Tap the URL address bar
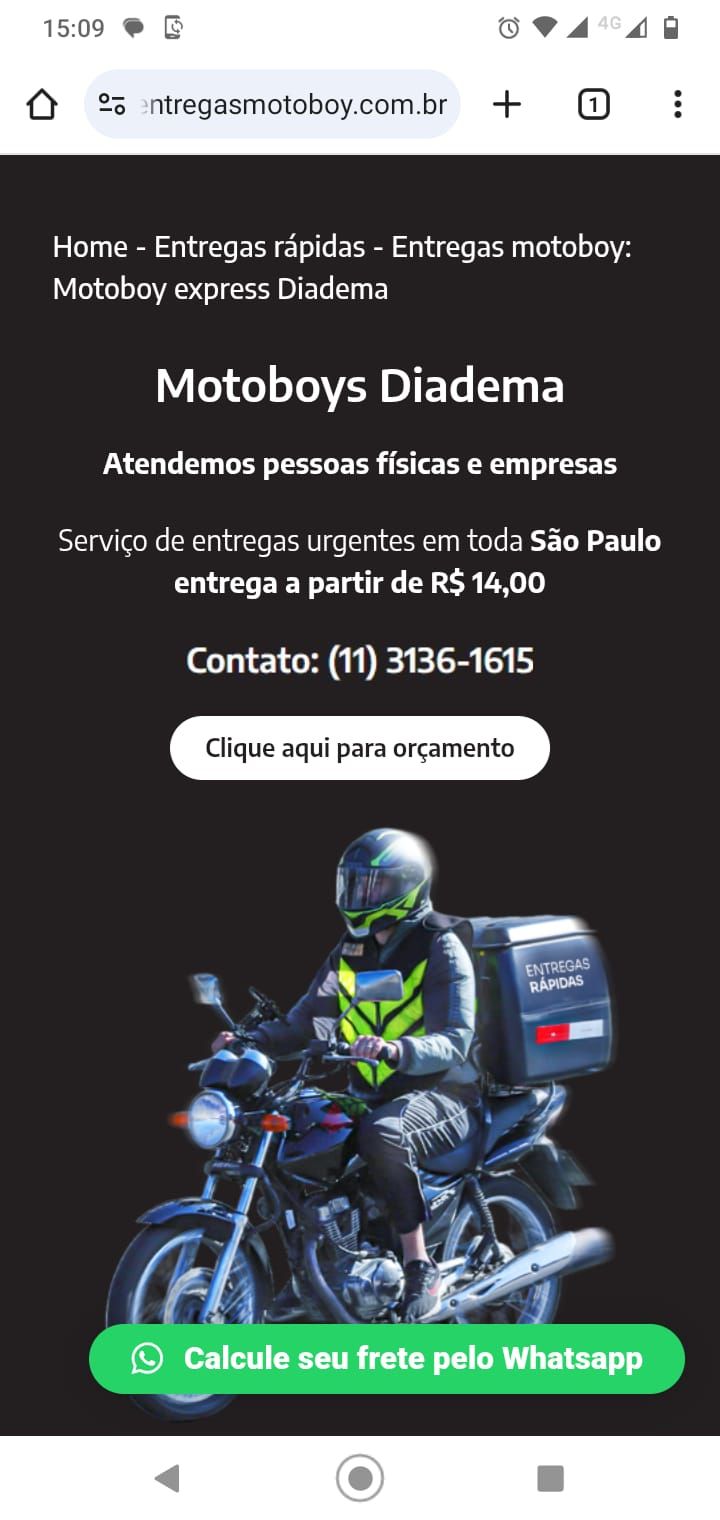 click(x=290, y=104)
